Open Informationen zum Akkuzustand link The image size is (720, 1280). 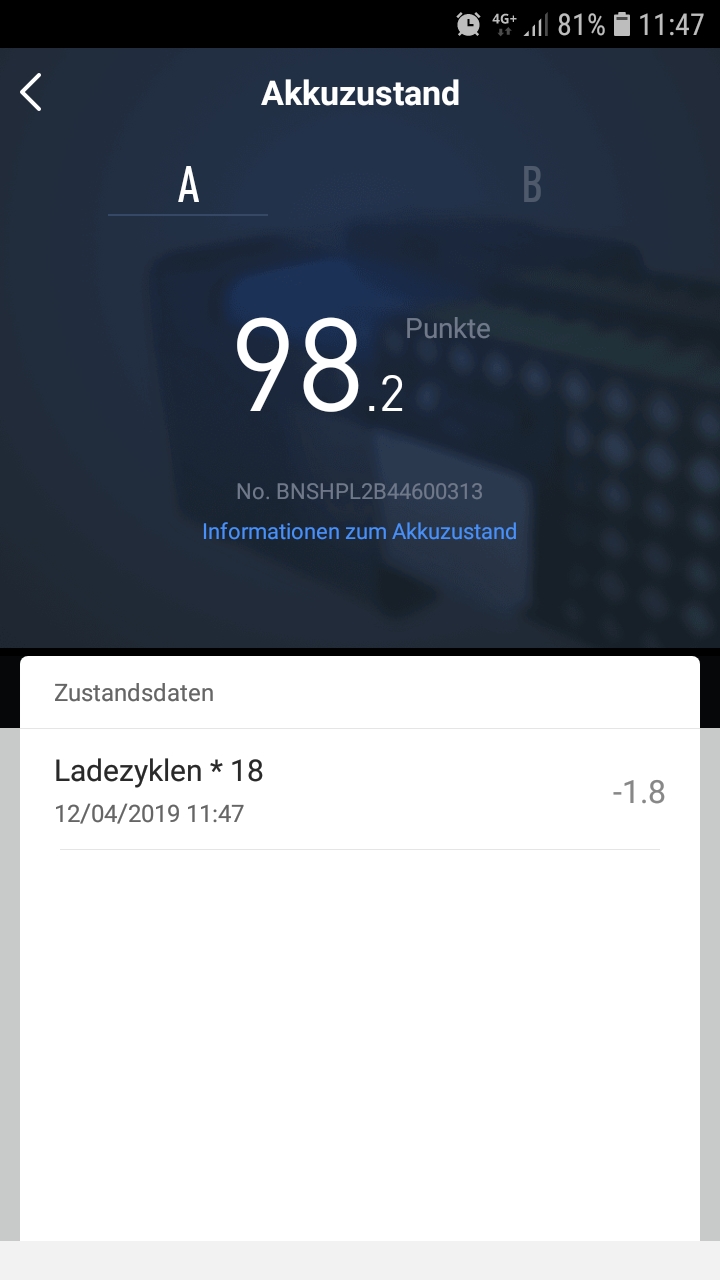click(359, 531)
